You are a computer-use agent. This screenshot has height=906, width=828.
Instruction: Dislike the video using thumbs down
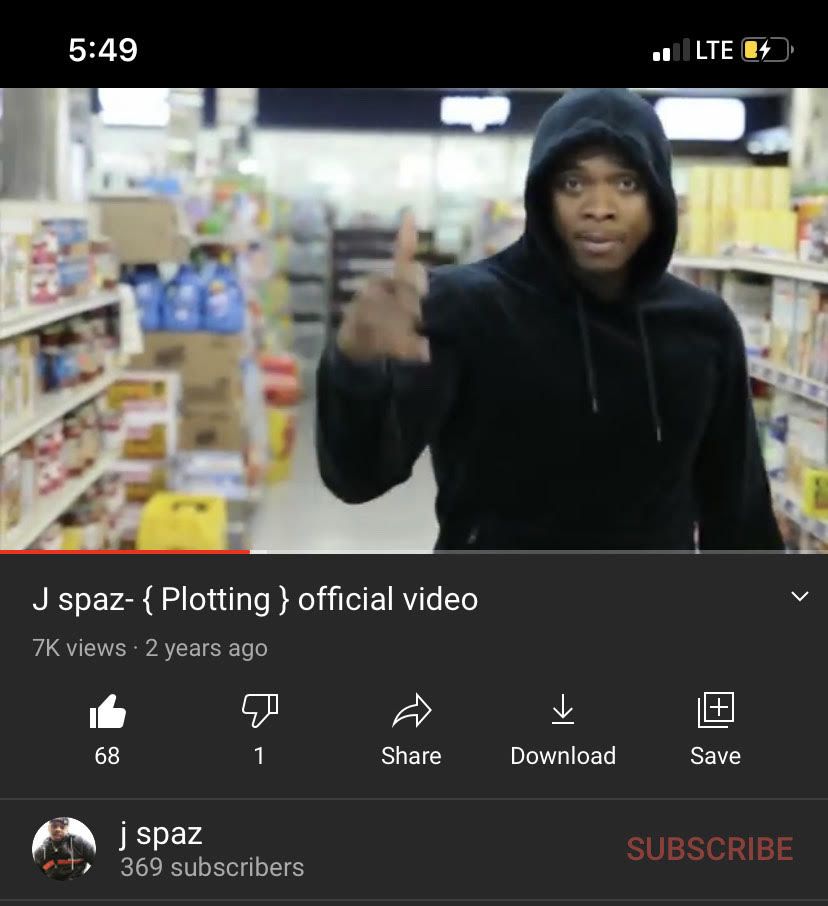(x=259, y=712)
